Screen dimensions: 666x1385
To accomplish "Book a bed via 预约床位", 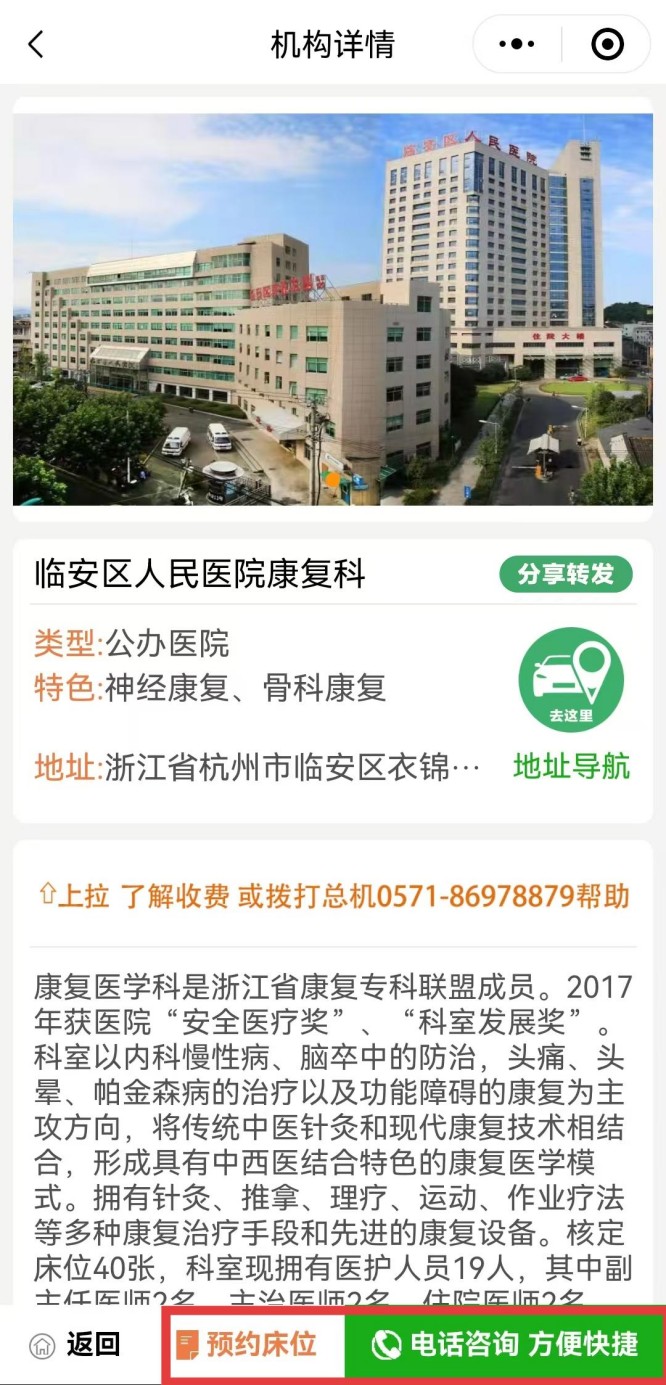I will click(x=247, y=1344).
